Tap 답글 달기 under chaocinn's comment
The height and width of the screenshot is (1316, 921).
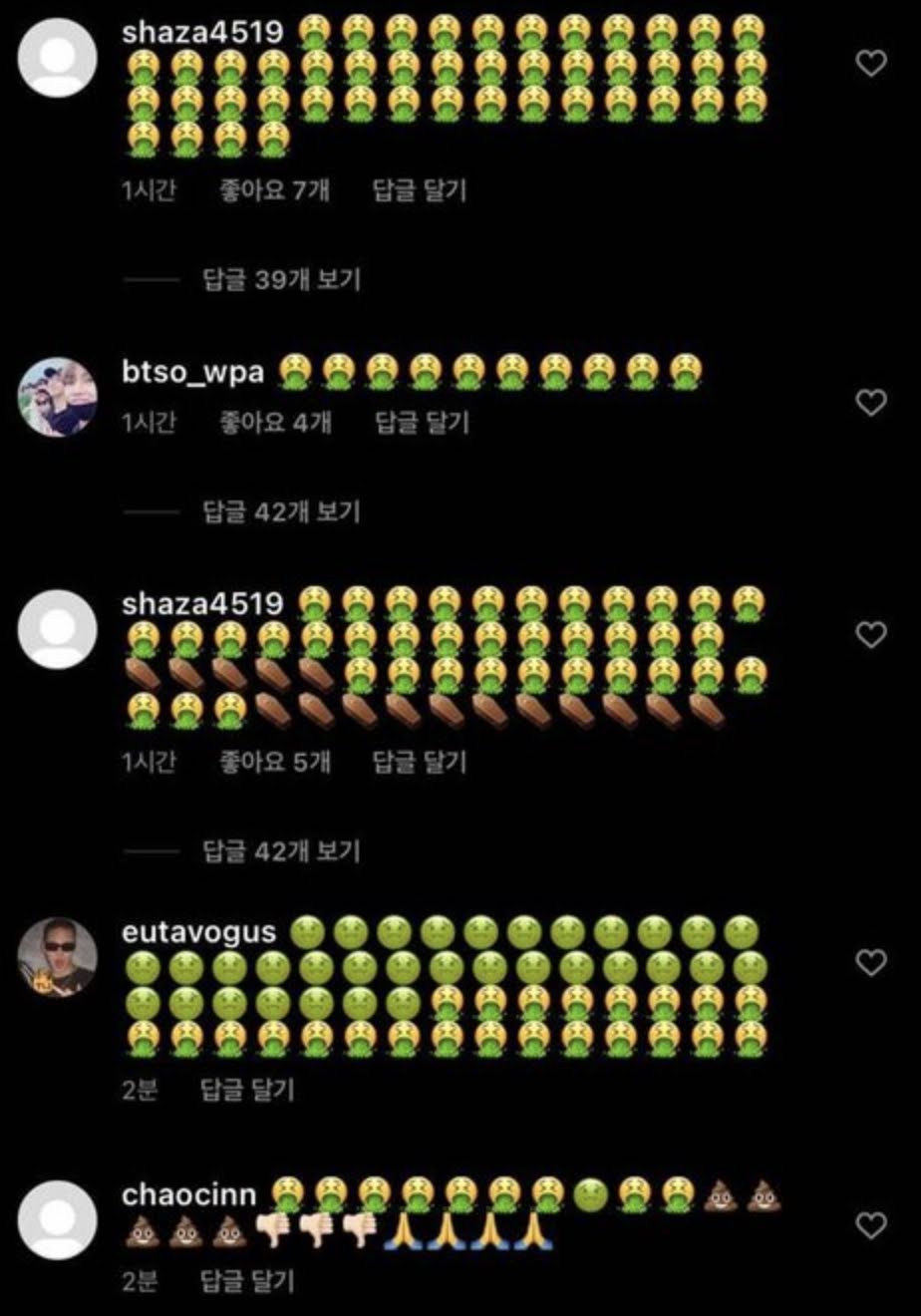[247, 1280]
